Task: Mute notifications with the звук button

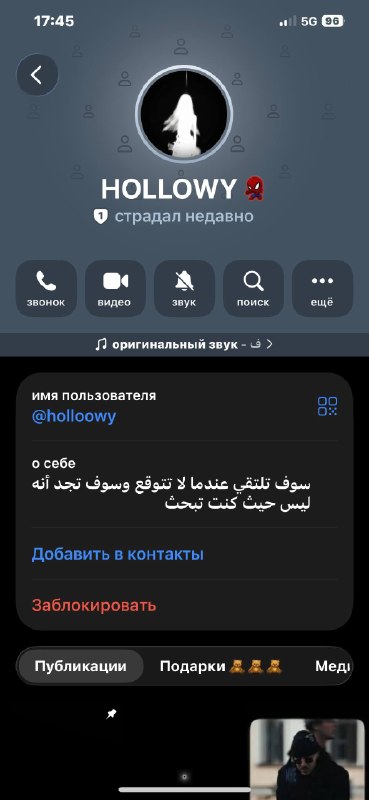Action: click(184, 288)
